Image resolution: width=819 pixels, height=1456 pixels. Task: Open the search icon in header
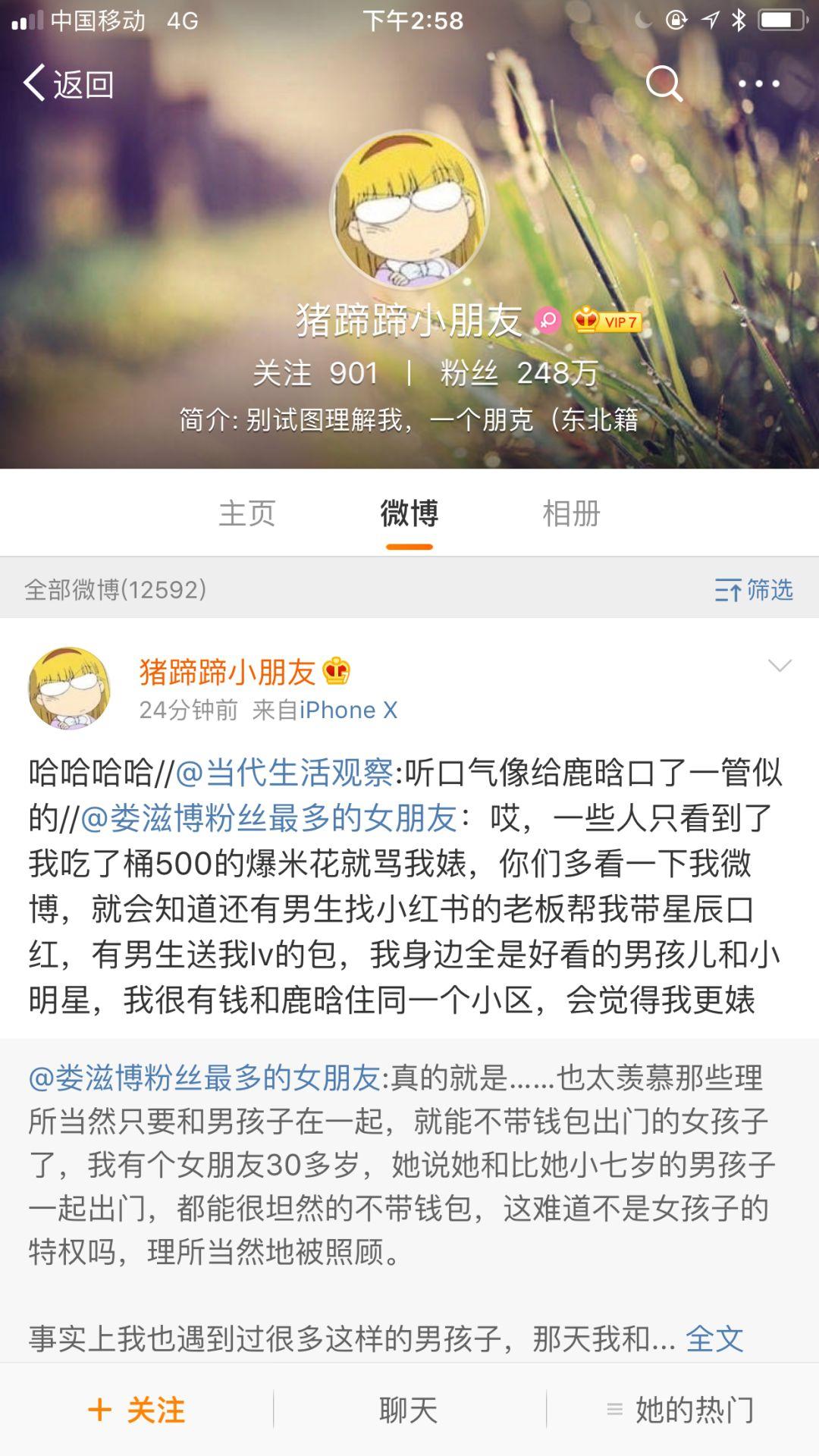tap(664, 83)
